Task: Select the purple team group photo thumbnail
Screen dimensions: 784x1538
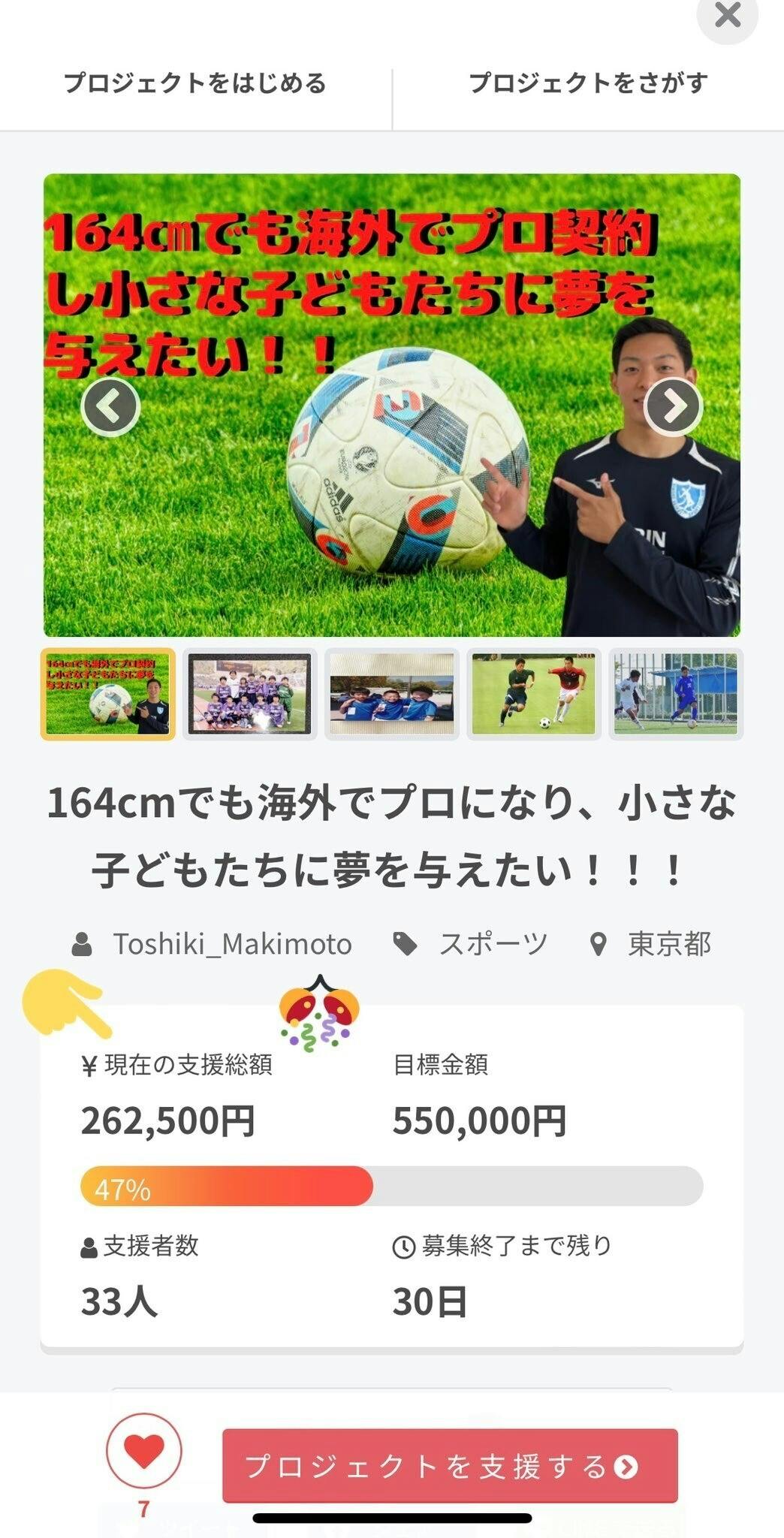Action: click(249, 694)
